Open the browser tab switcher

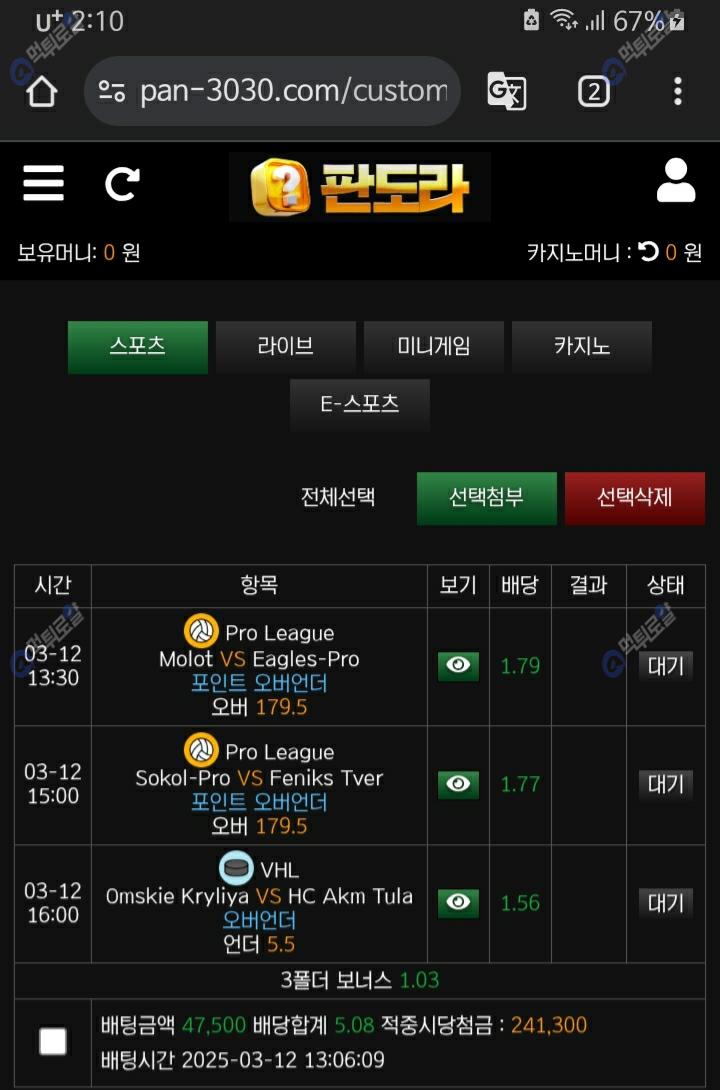coord(594,92)
